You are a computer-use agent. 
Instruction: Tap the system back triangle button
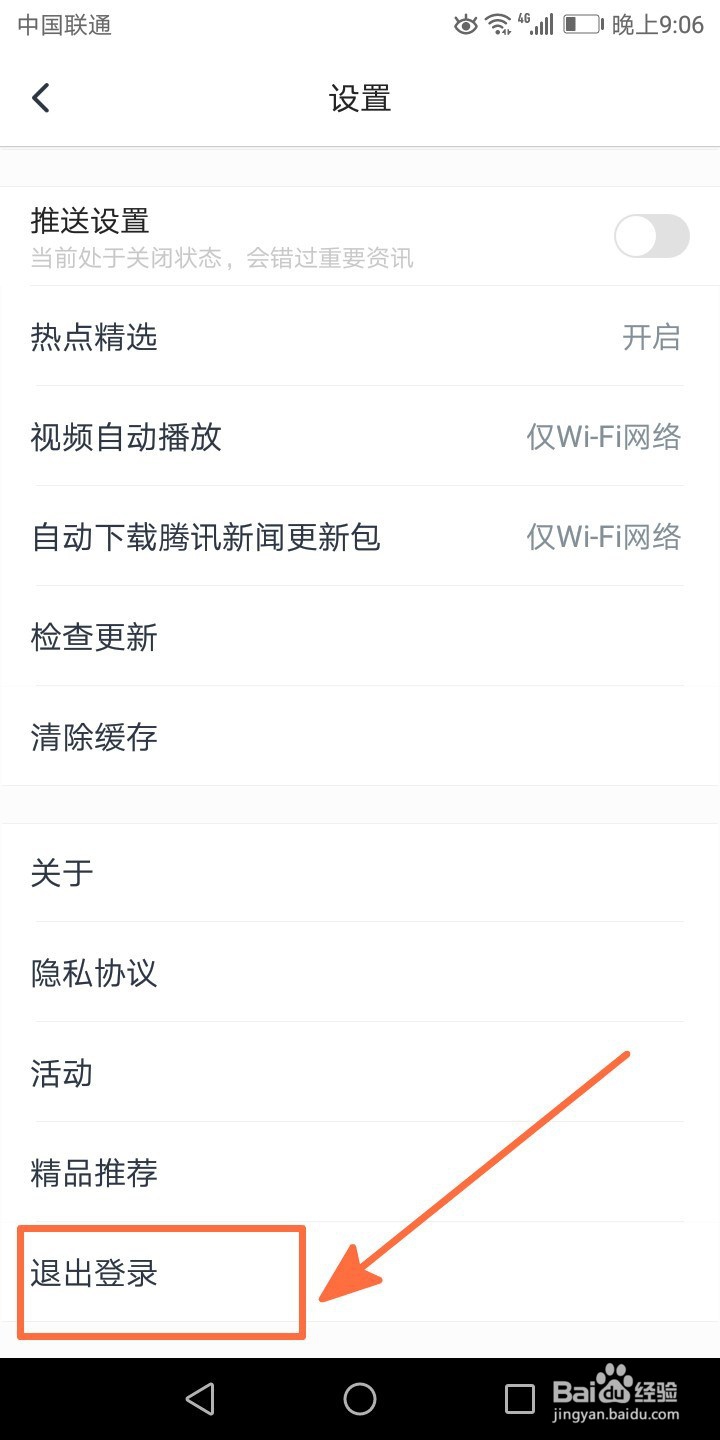201,1398
